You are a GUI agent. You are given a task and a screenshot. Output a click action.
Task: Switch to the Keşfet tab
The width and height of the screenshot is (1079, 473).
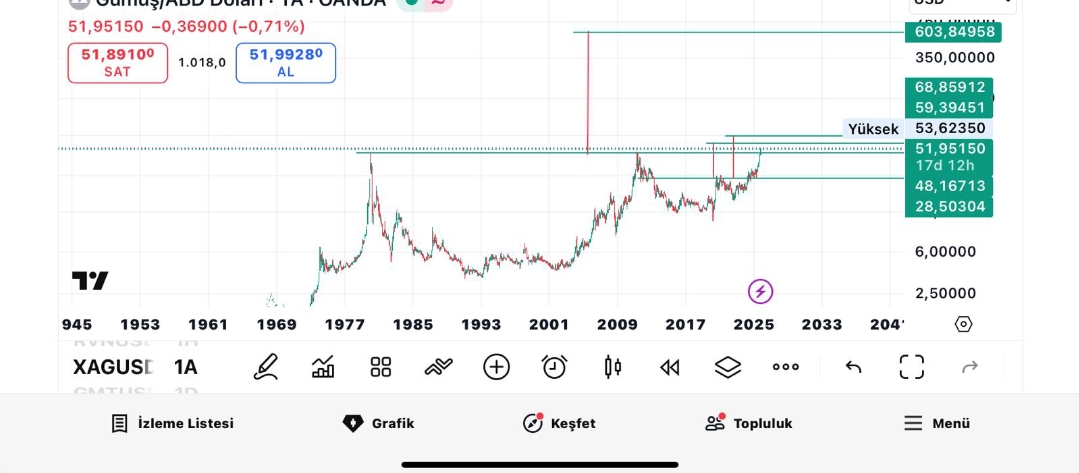[x=559, y=423]
